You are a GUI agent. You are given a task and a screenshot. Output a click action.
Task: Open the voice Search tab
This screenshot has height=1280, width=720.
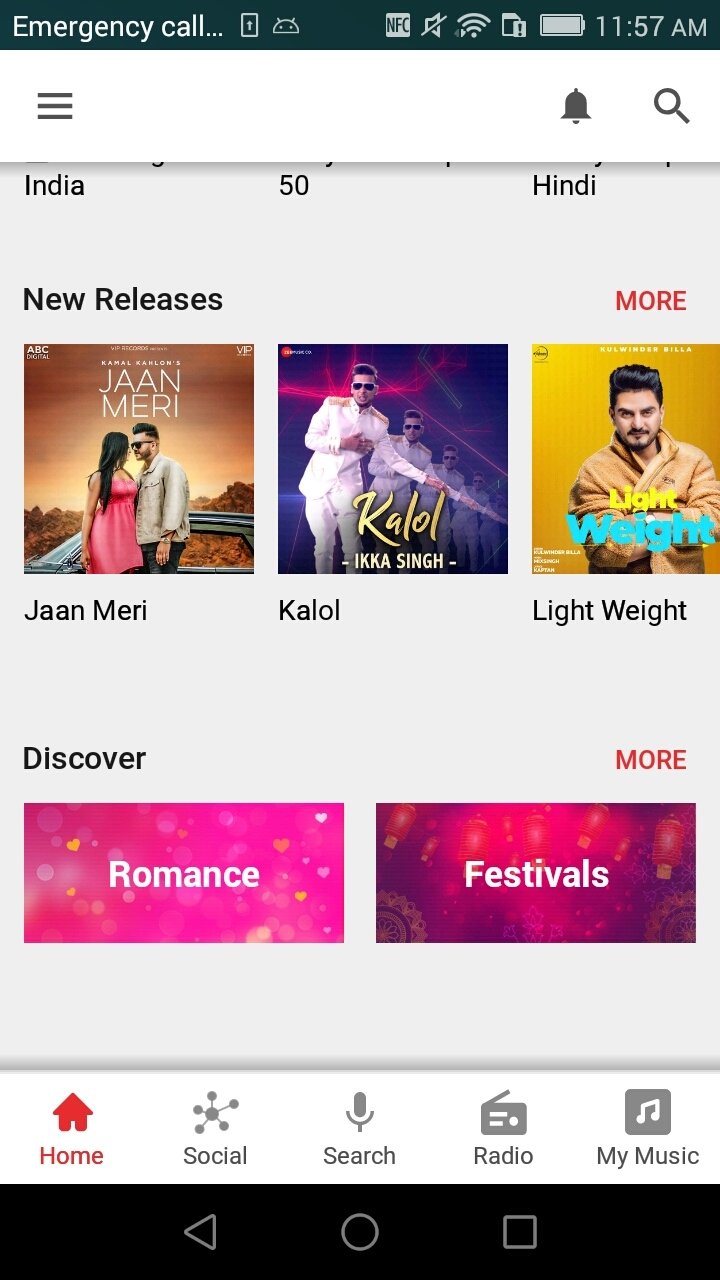359,1130
